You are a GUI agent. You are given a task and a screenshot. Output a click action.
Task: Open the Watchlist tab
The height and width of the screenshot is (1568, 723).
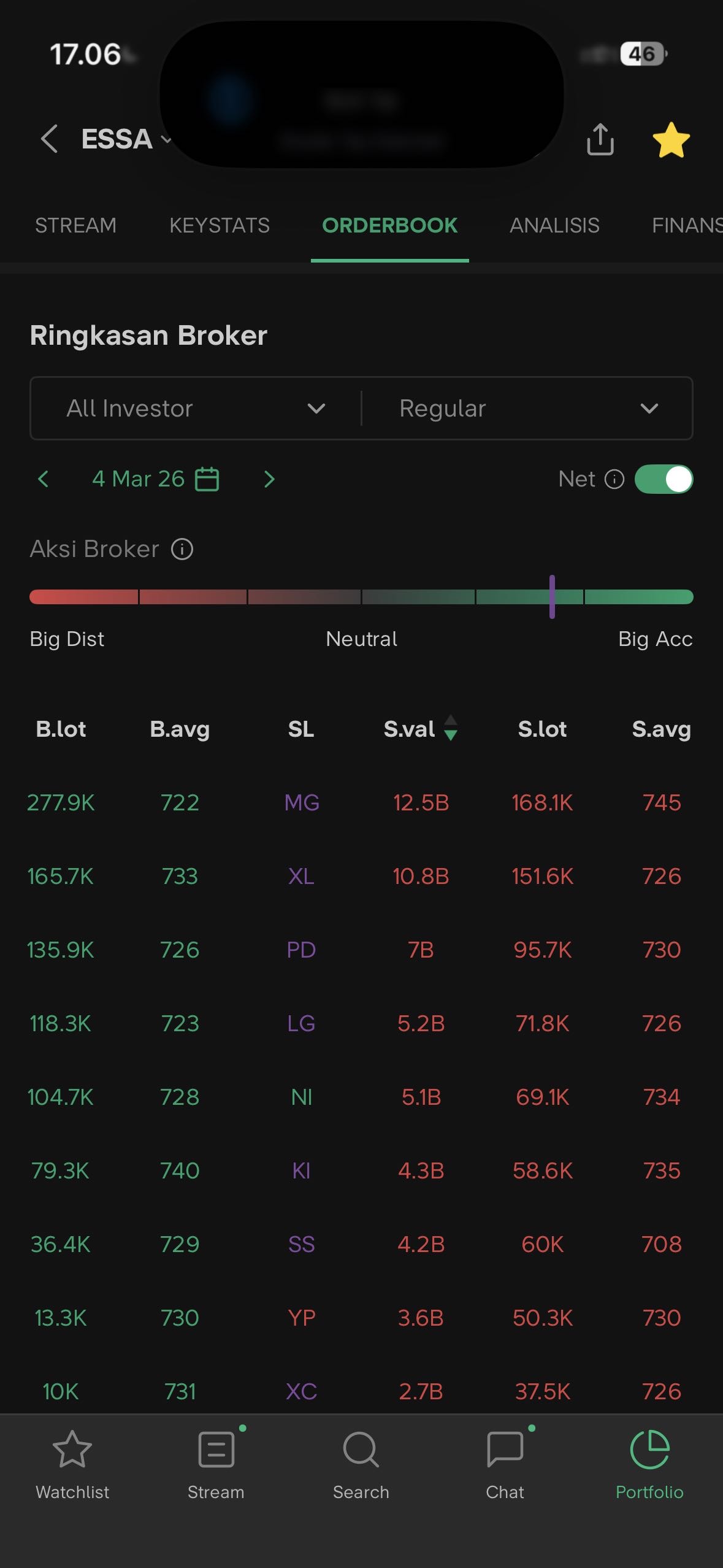point(72,1463)
